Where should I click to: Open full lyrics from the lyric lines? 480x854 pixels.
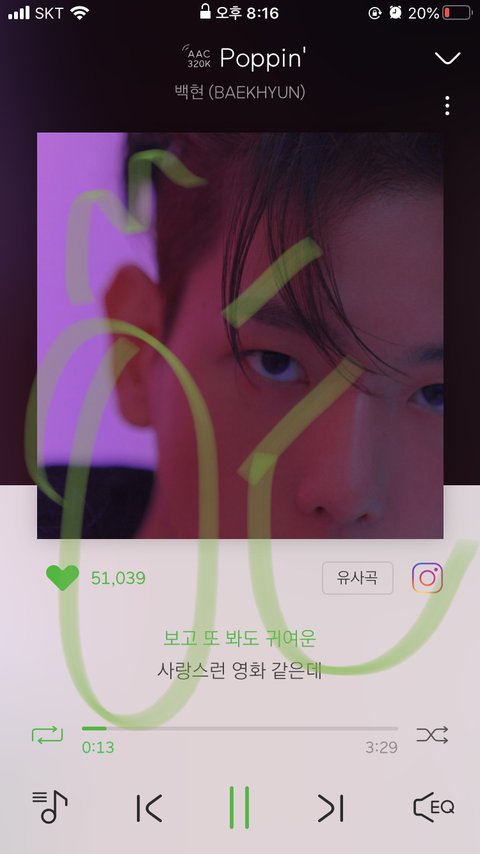[240, 654]
